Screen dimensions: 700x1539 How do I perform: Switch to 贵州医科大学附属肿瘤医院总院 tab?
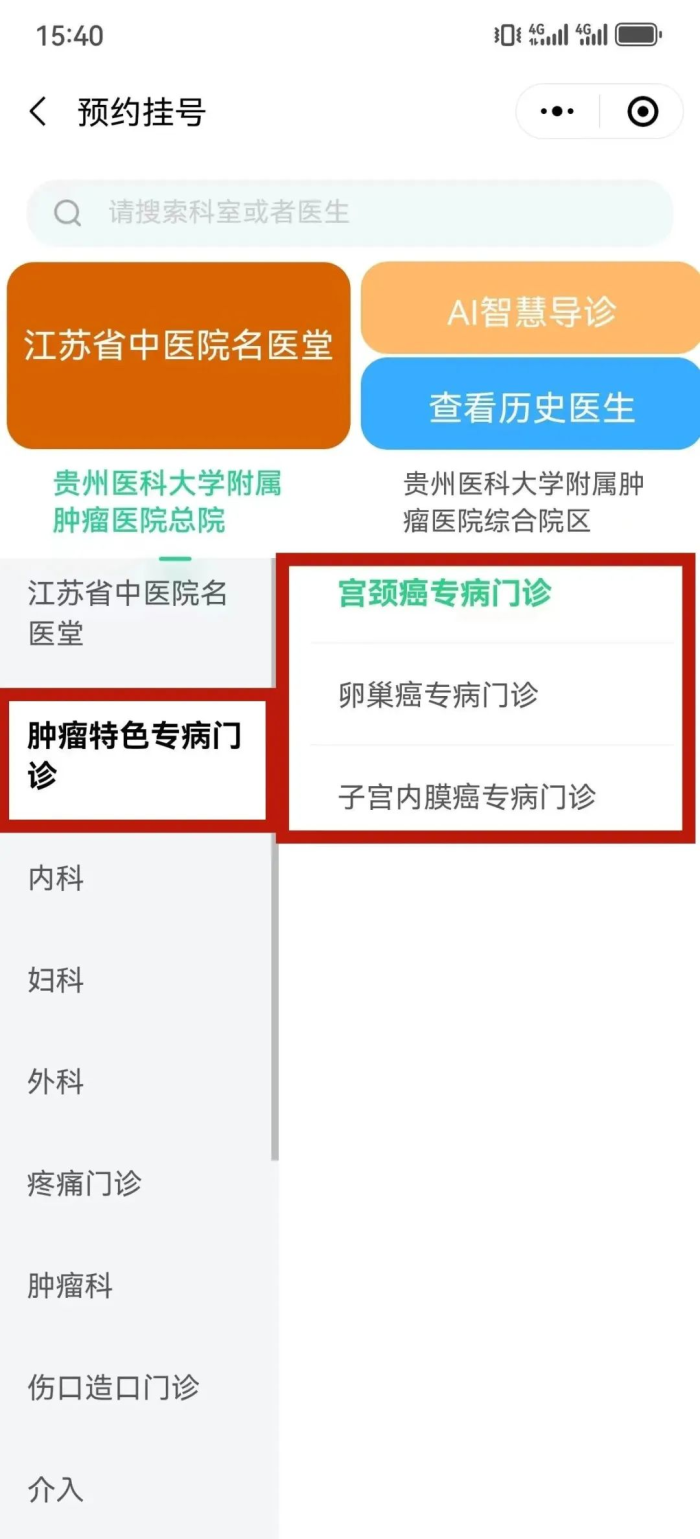coord(167,502)
